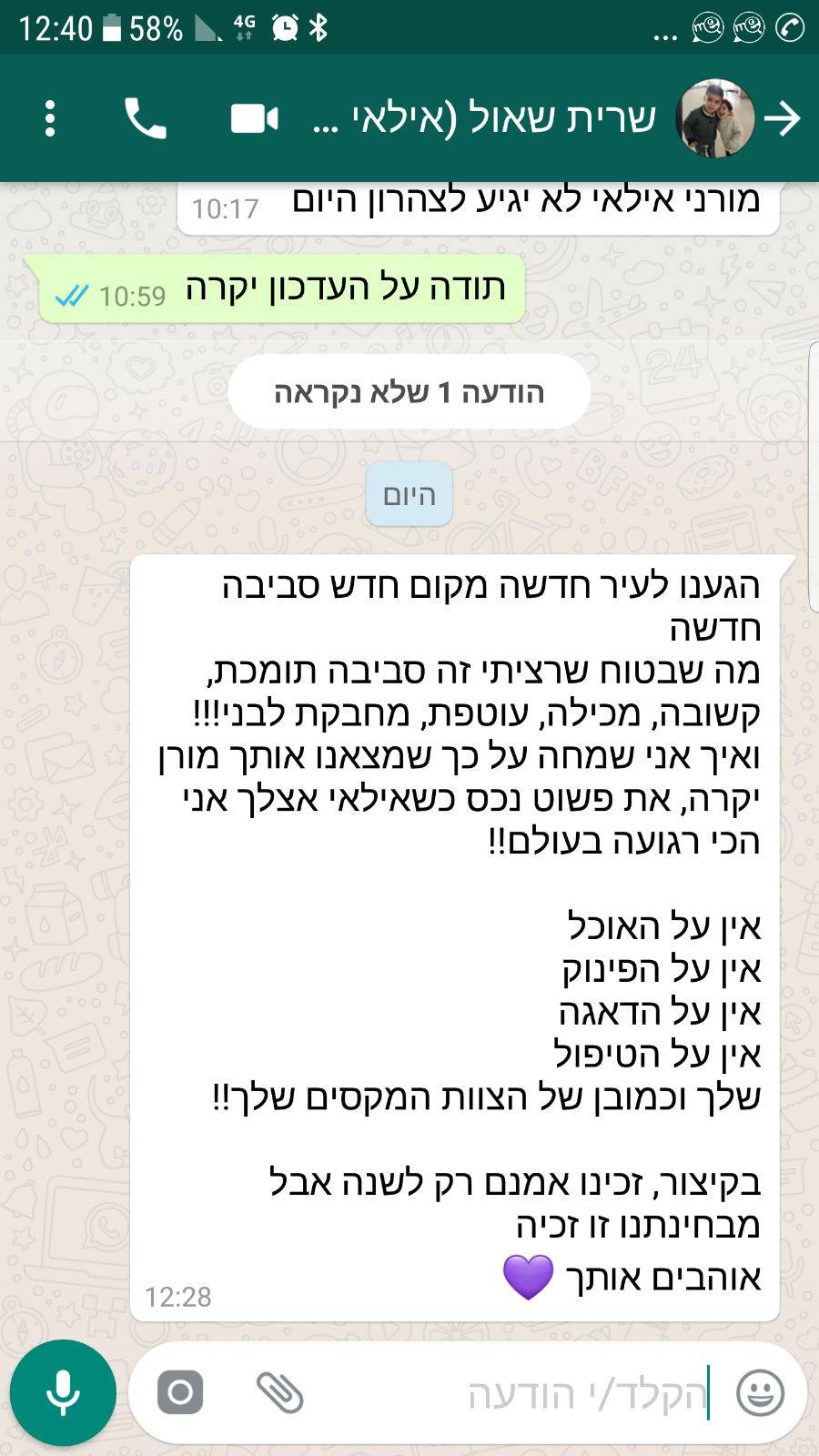
Task: Open the contact's profile picture
Action: 715,119
